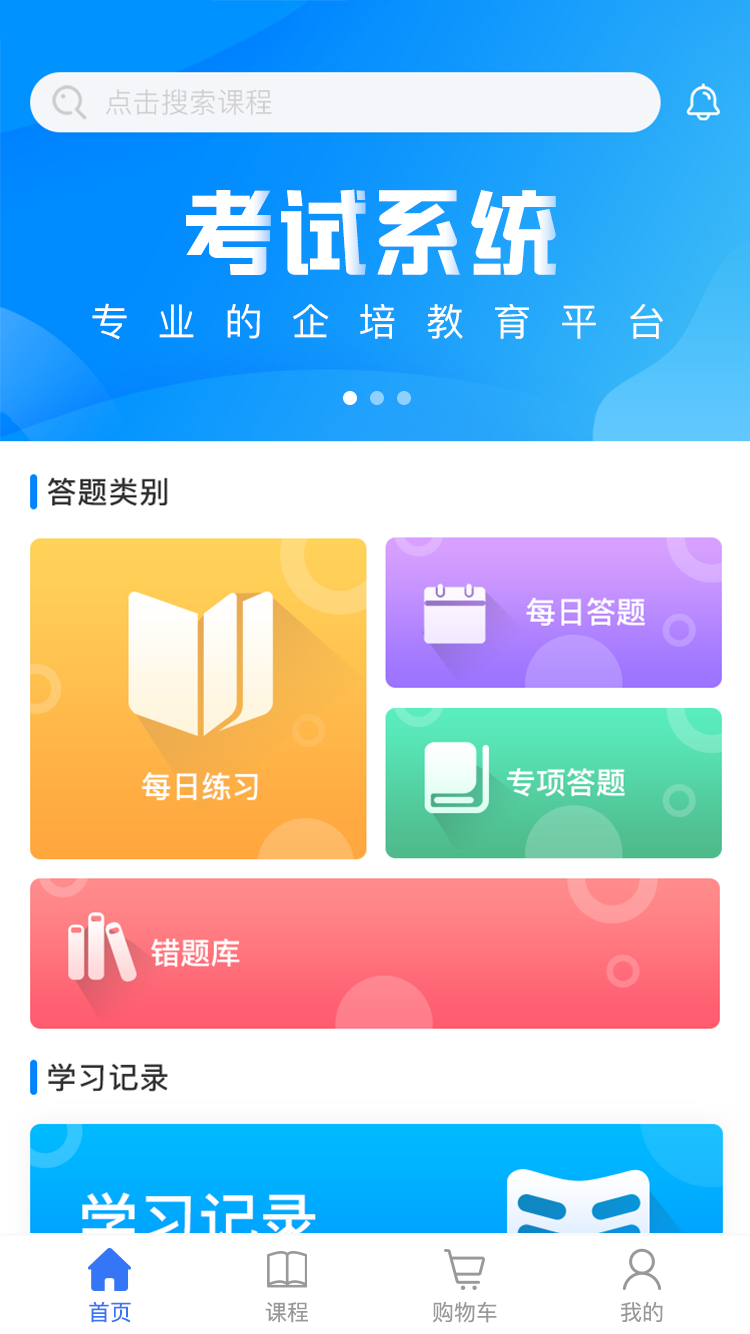This screenshot has width=750, height=1334.
Task: Open the 每日练习 card
Action: click(198, 698)
